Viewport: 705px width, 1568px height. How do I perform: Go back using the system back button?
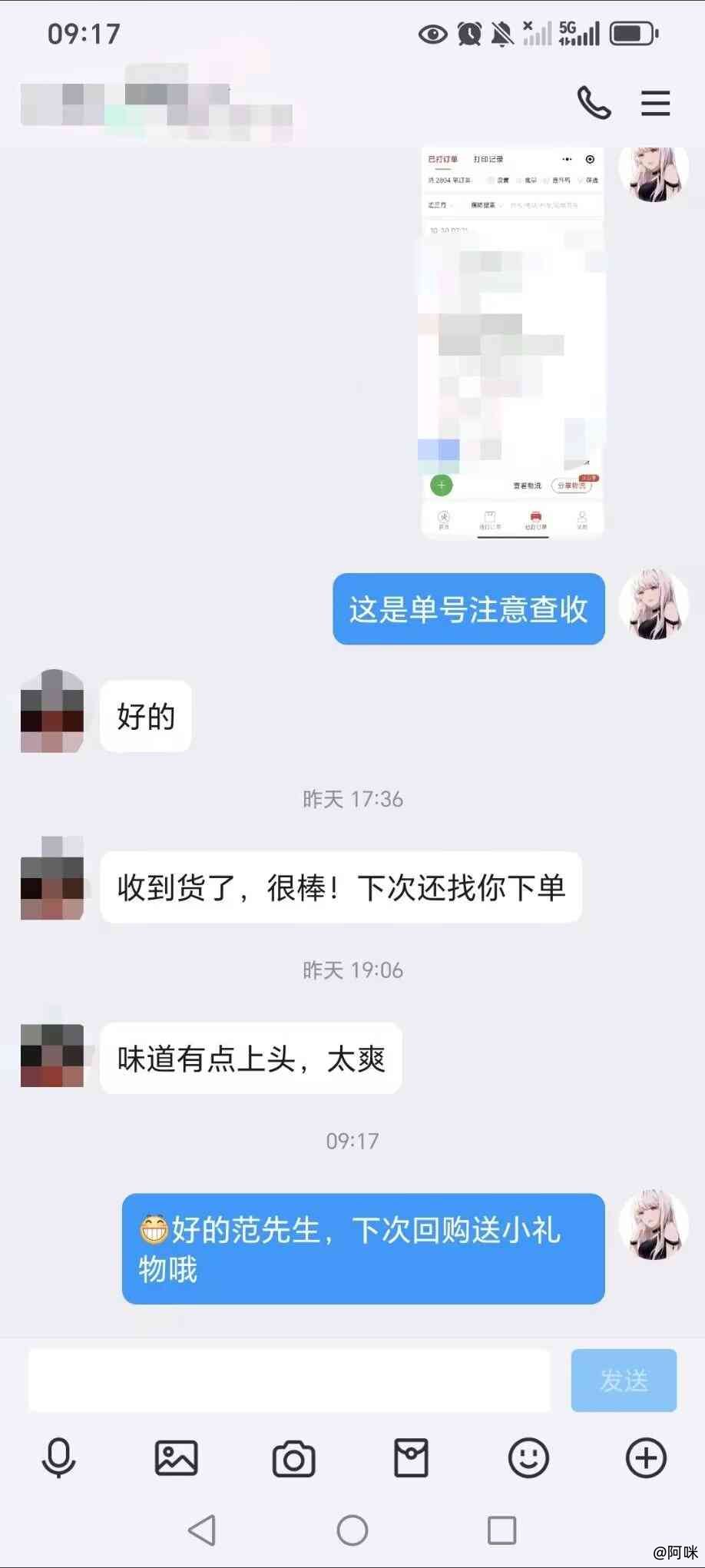click(x=202, y=1530)
